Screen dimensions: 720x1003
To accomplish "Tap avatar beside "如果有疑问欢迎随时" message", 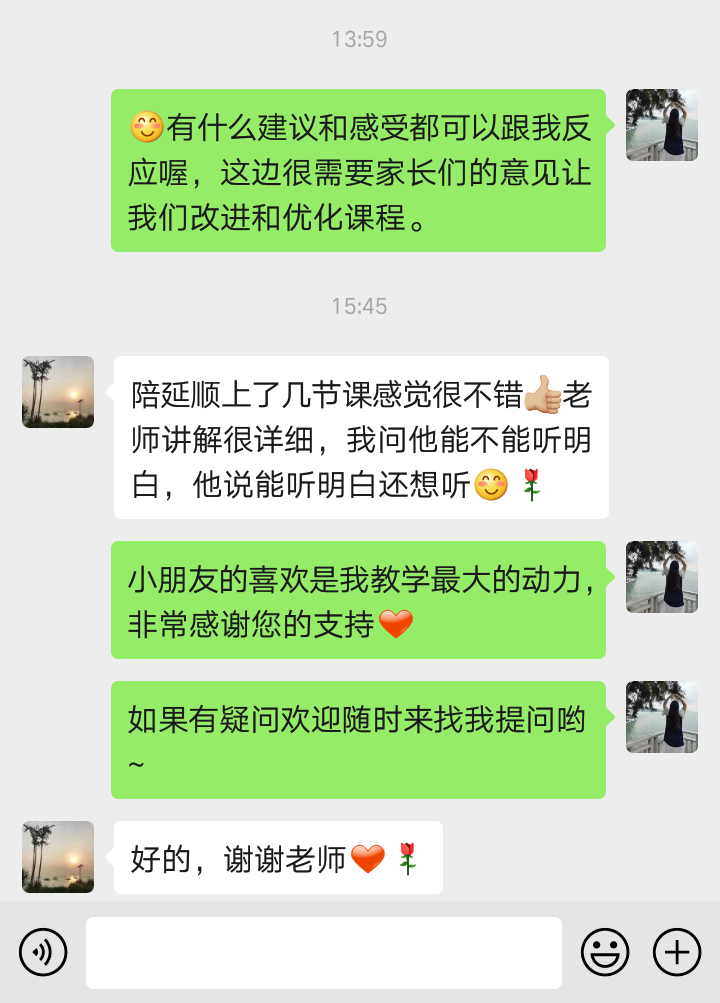I will (x=662, y=717).
